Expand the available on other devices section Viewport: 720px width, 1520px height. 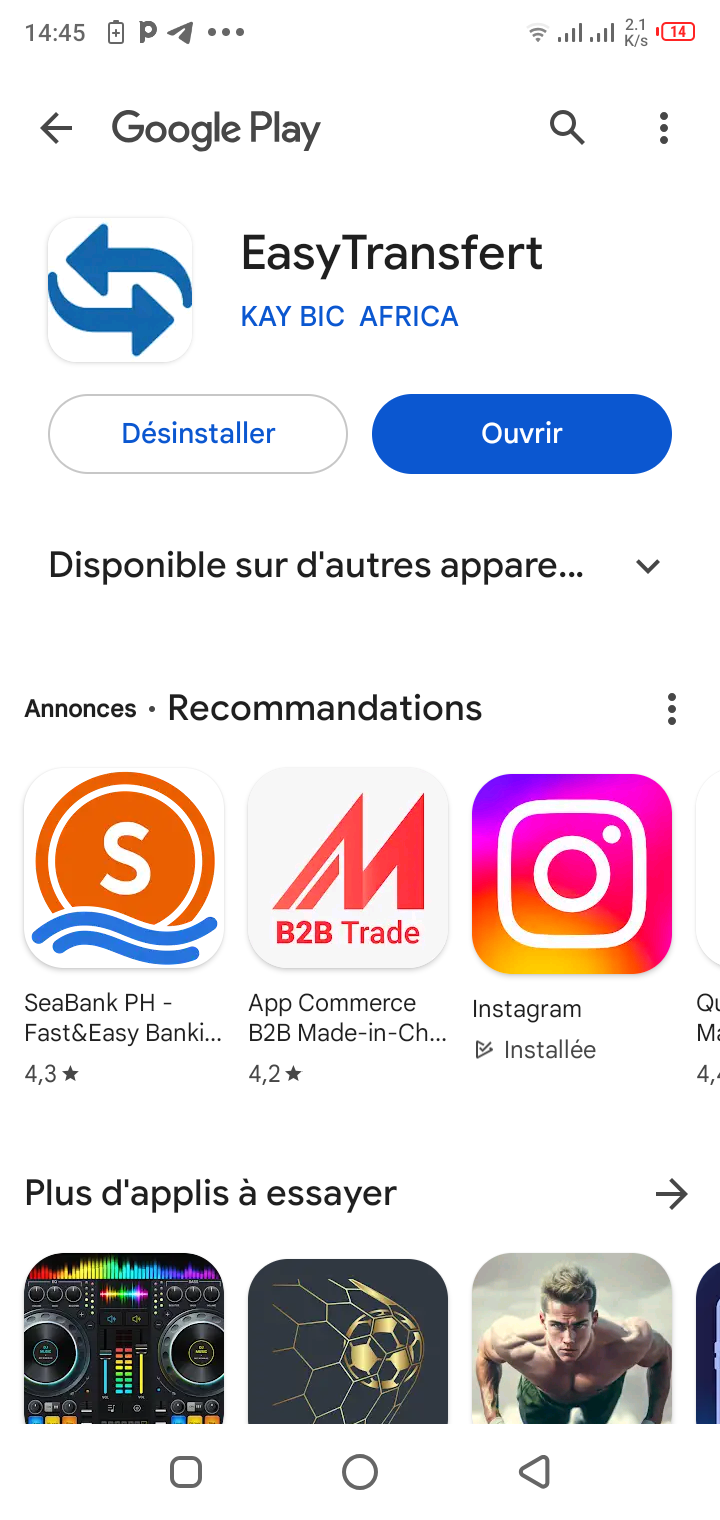tap(648, 566)
